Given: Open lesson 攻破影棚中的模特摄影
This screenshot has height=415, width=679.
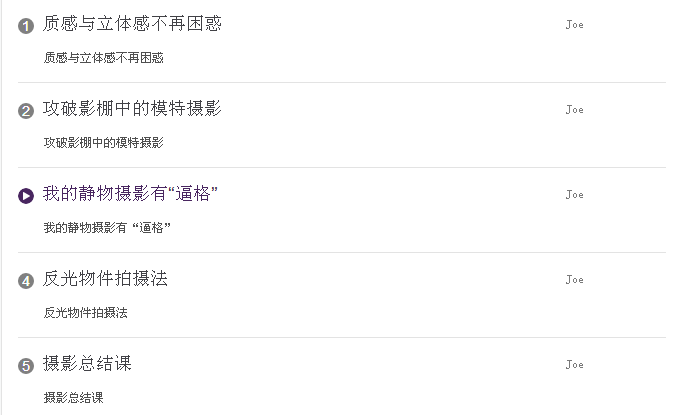Looking at the screenshot, I should [132, 109].
